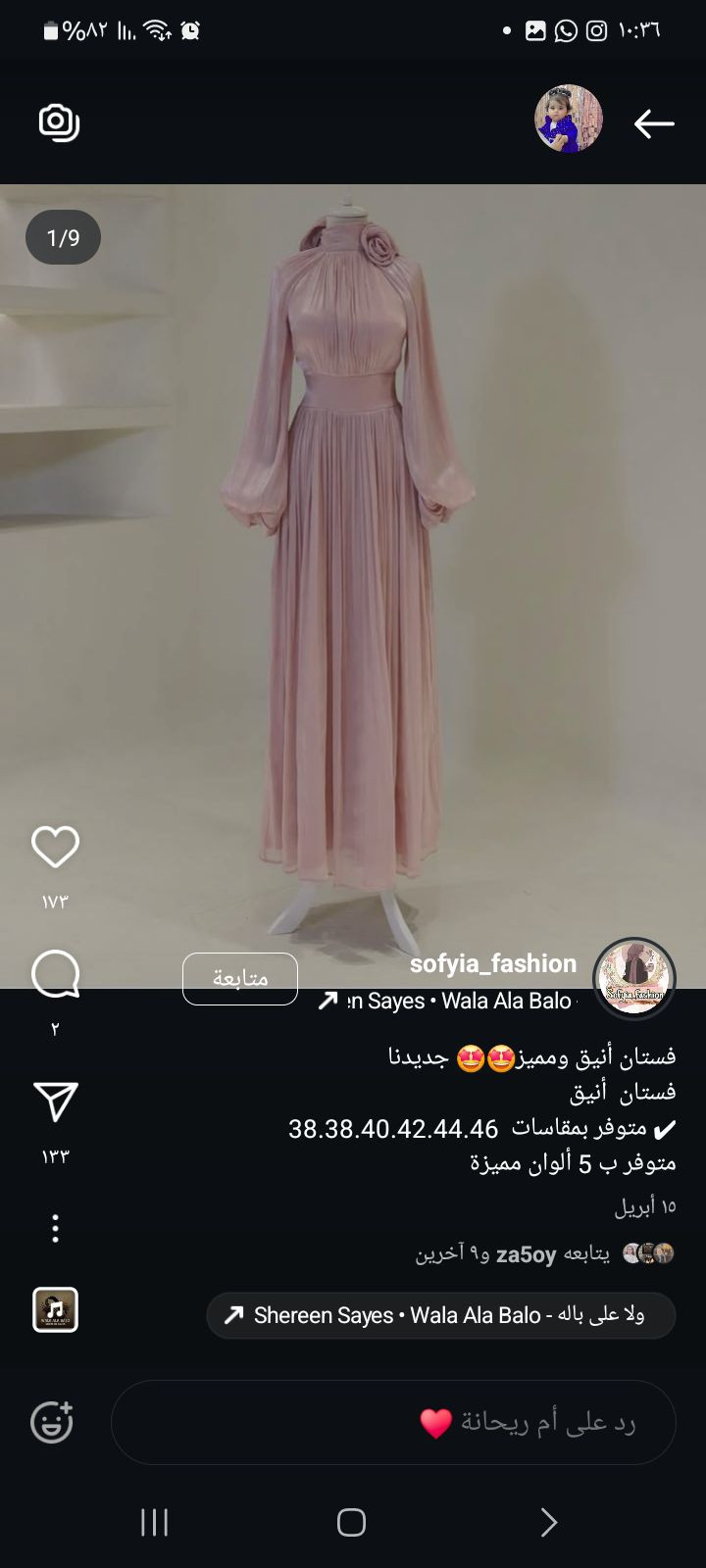Open comments on this reel
The width and height of the screenshot is (706, 1568).
coord(55,975)
